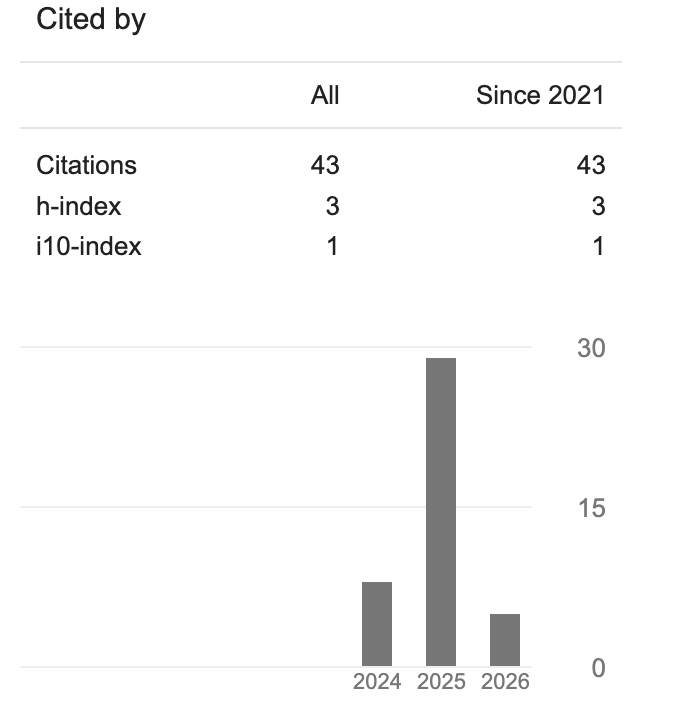Tap the 2025 citations bar in the chart

pyautogui.click(x=441, y=511)
